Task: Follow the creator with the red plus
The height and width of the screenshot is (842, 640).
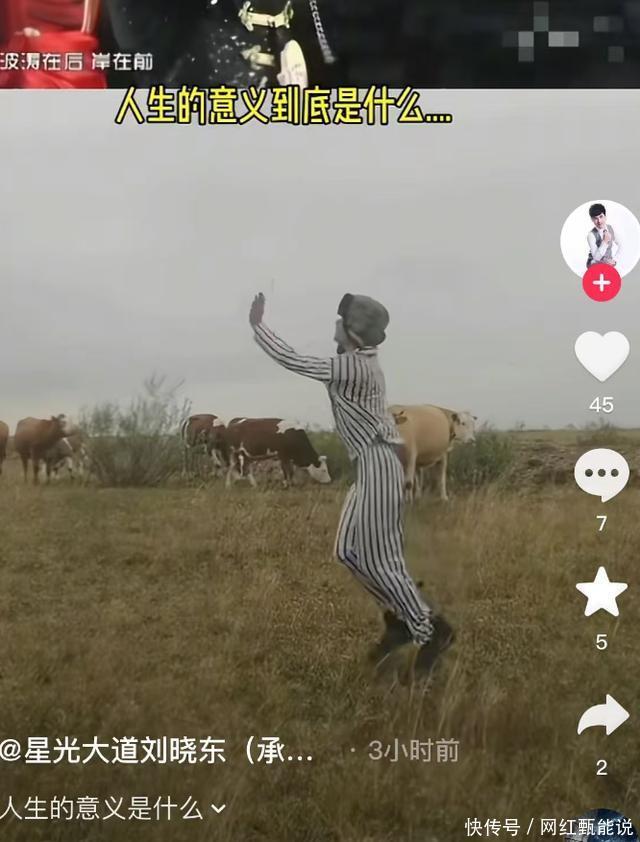Action: (601, 283)
